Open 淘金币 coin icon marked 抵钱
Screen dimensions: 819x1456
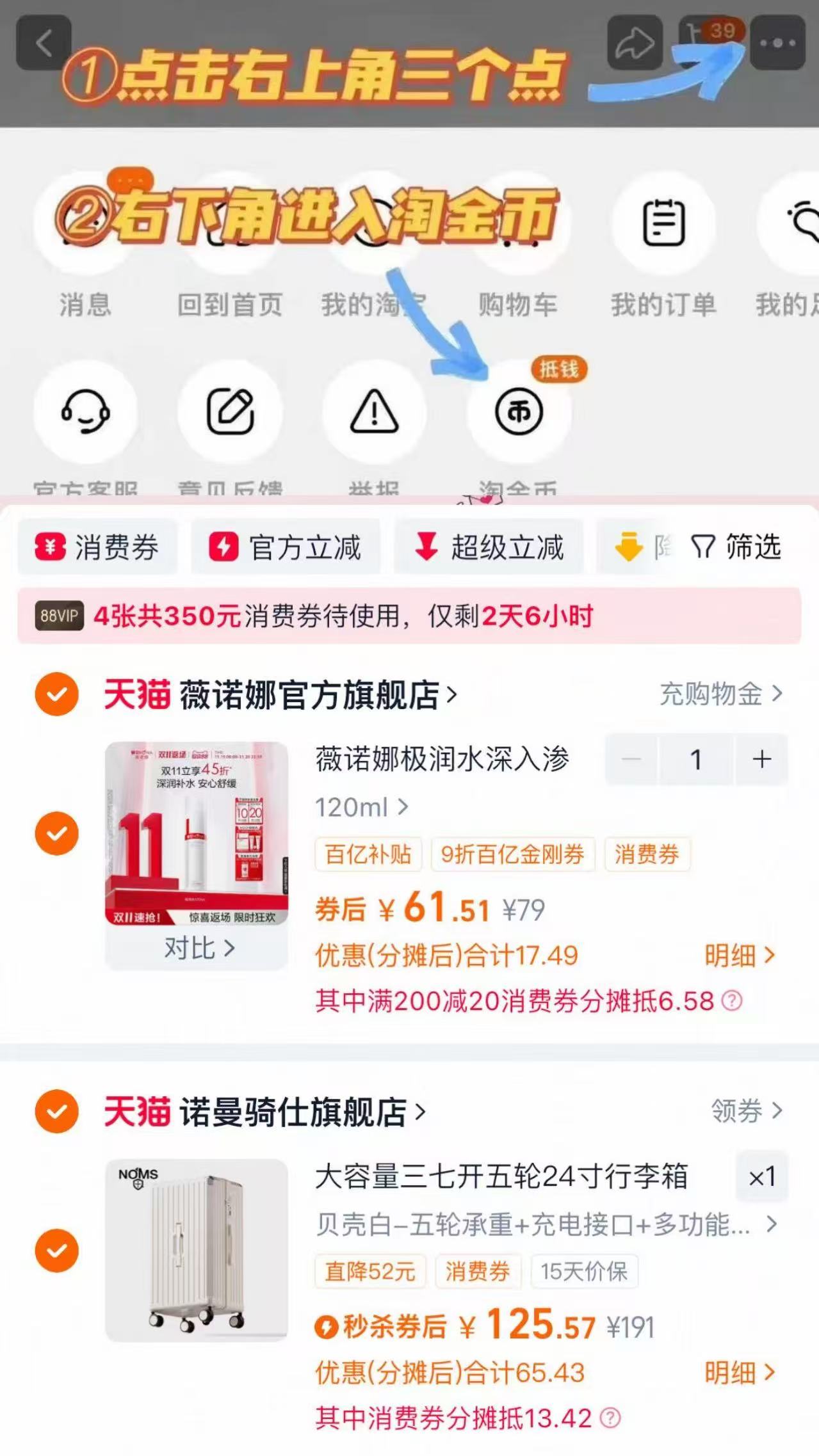point(519,413)
